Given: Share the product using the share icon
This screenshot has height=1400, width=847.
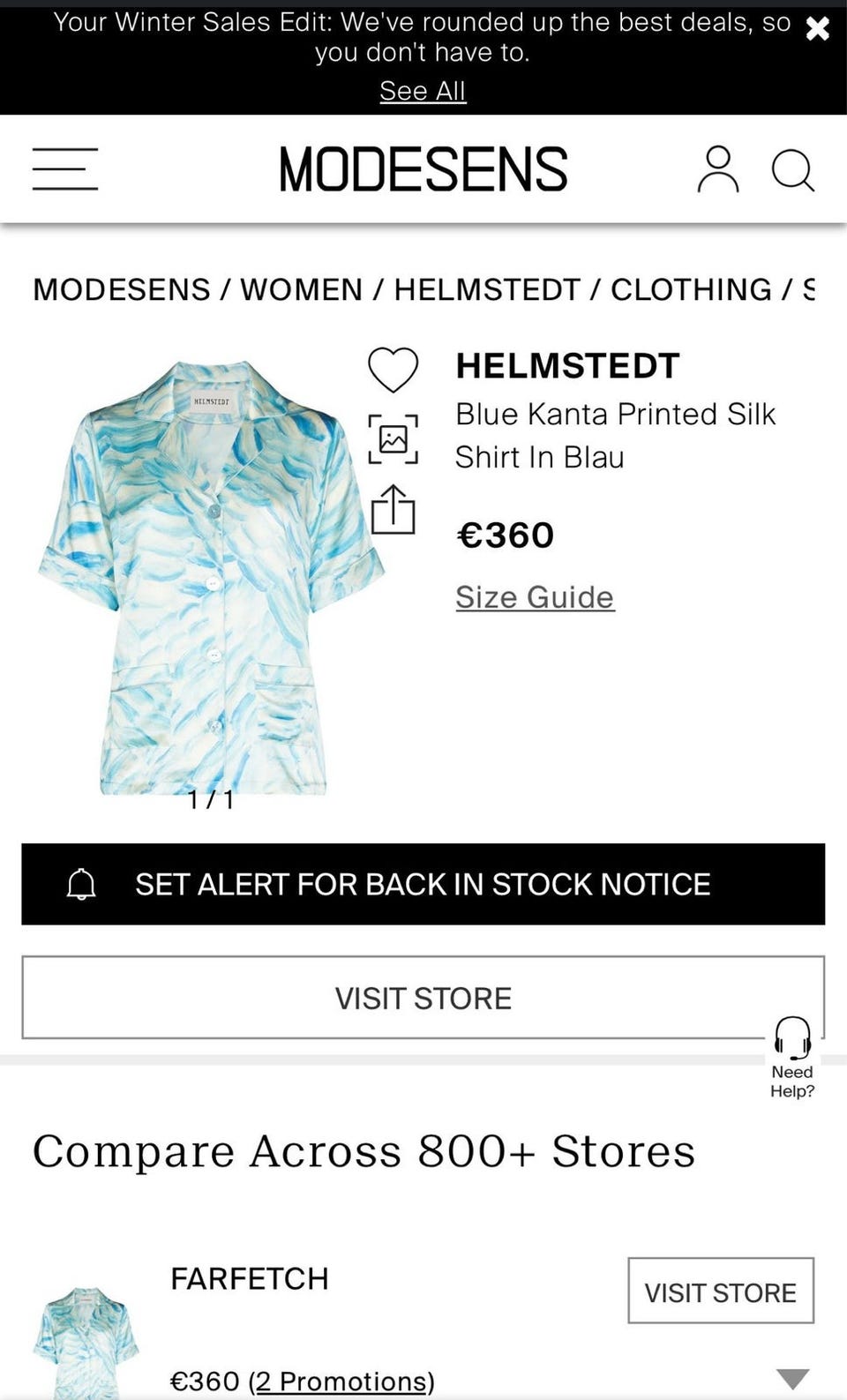Looking at the screenshot, I should pos(394,509).
